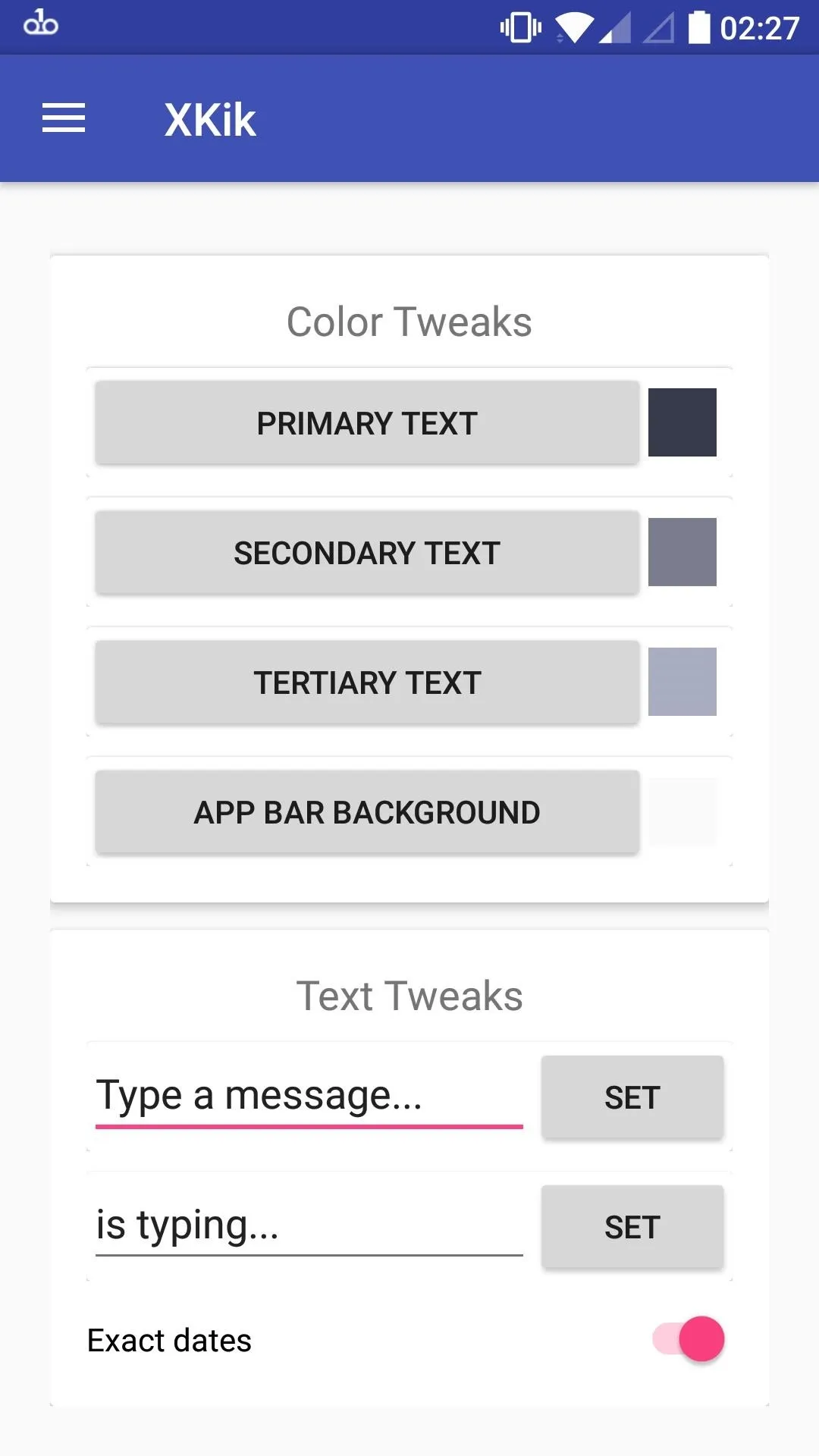Viewport: 819px width, 1456px height.
Task: Tap the gray secondary text color swatch
Action: (x=682, y=552)
